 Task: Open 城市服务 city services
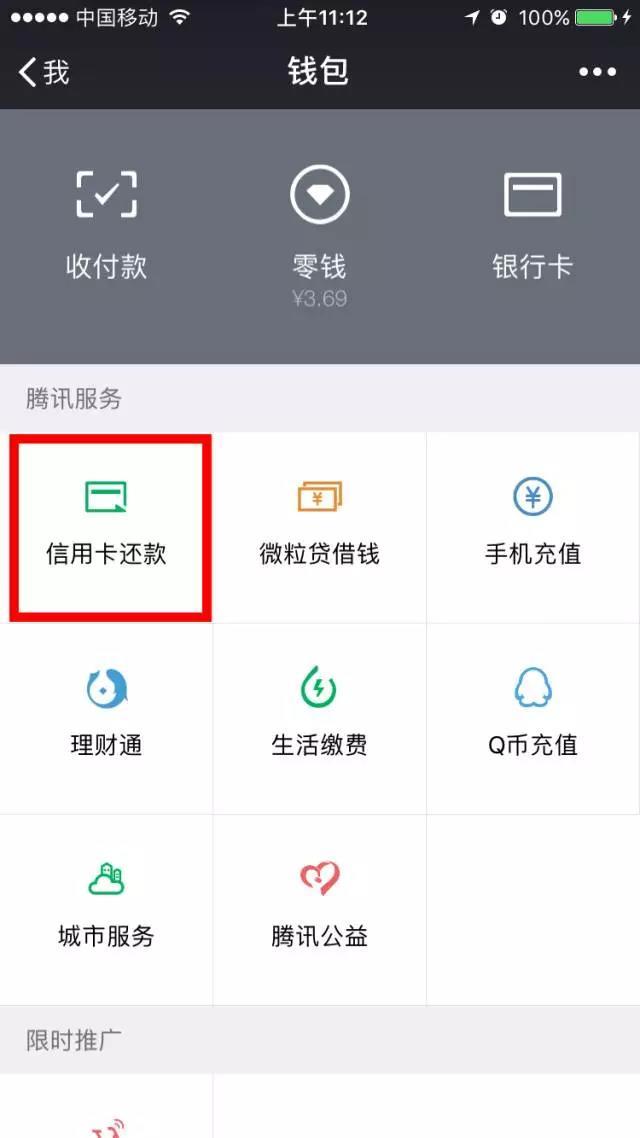pos(107,908)
